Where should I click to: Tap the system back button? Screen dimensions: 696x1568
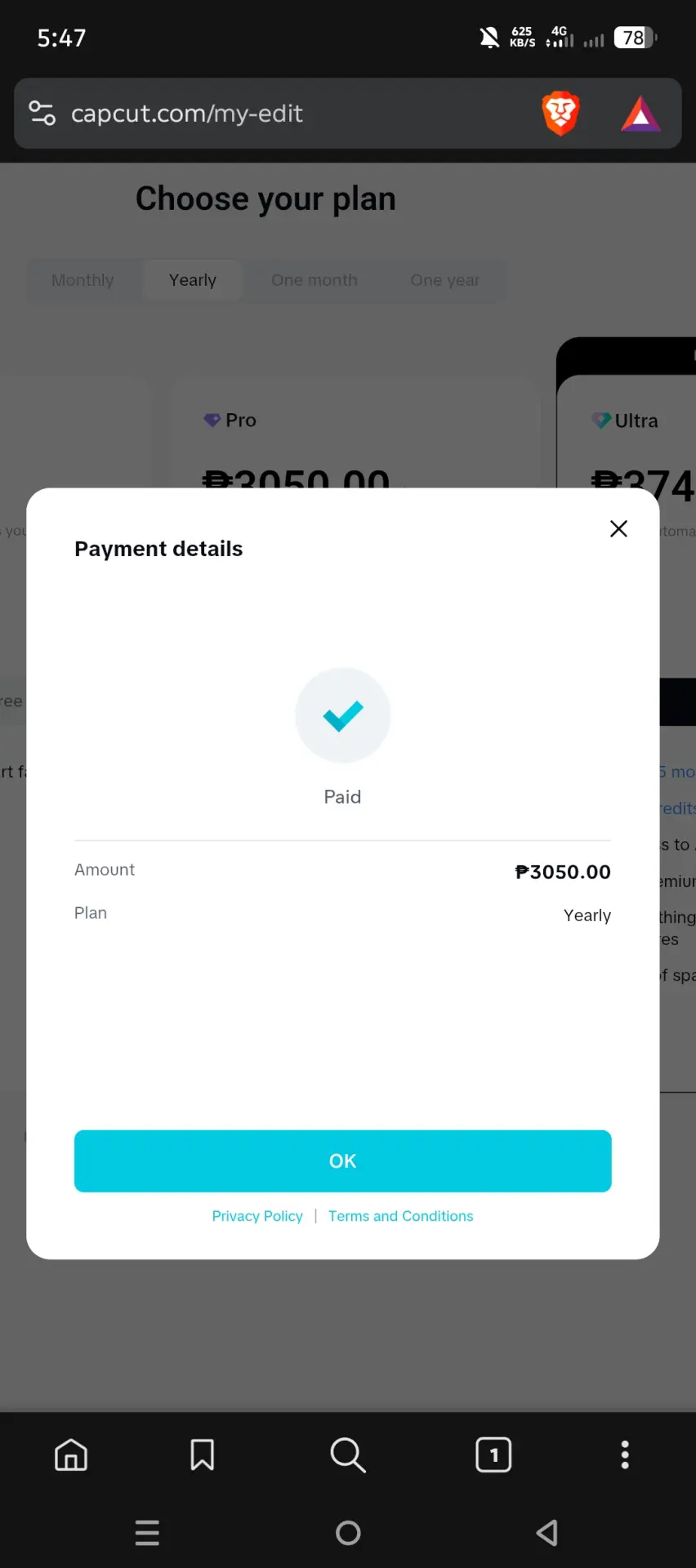click(x=547, y=1533)
